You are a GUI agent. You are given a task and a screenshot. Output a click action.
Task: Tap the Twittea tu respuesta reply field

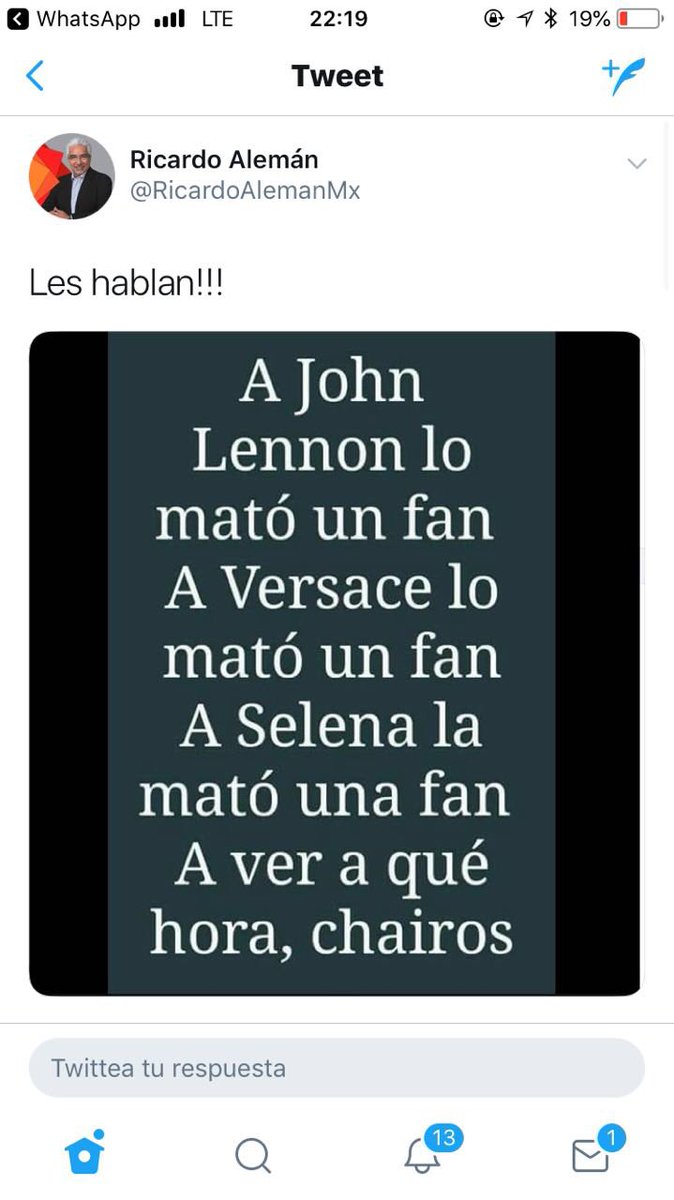(x=337, y=1068)
